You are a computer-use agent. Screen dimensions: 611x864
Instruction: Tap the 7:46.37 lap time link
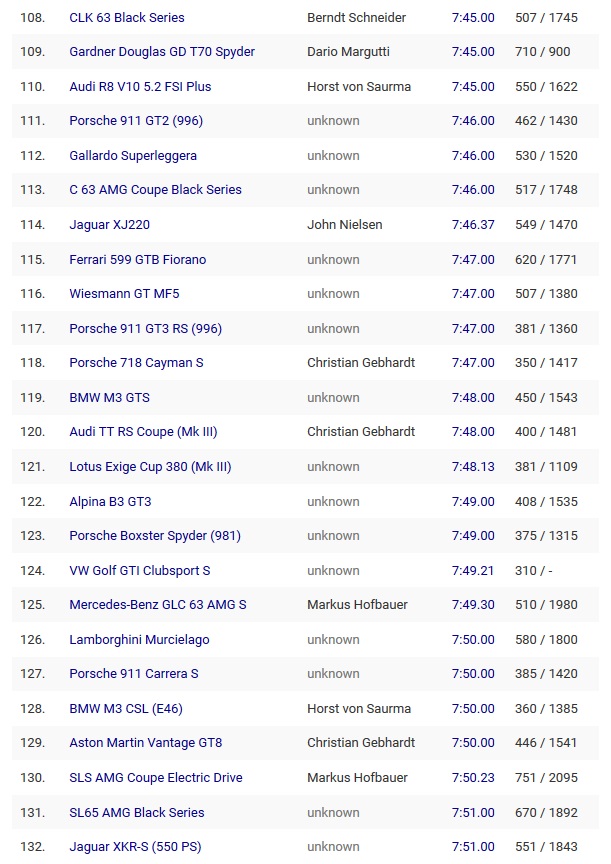click(472, 225)
